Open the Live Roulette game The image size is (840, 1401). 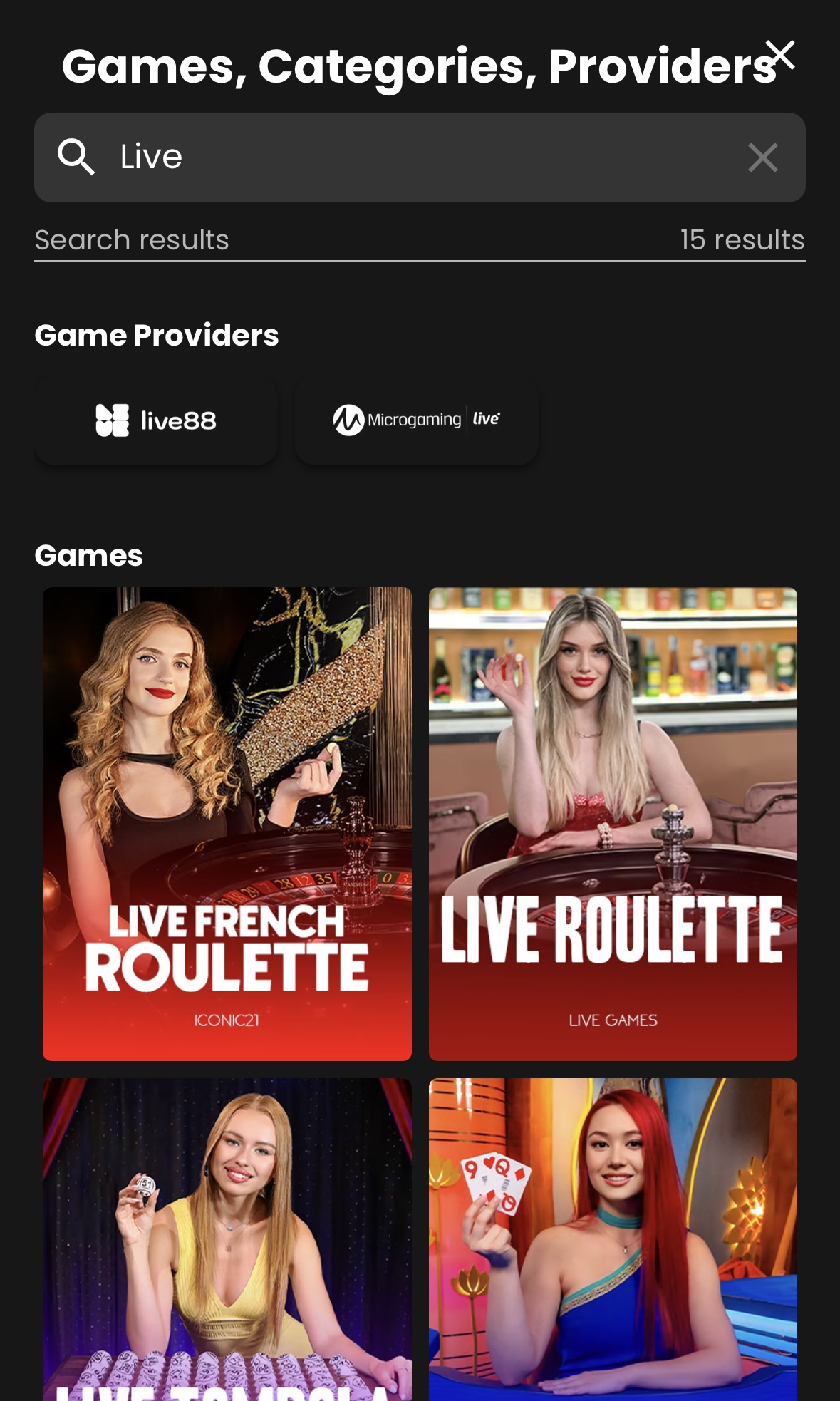pos(613,823)
